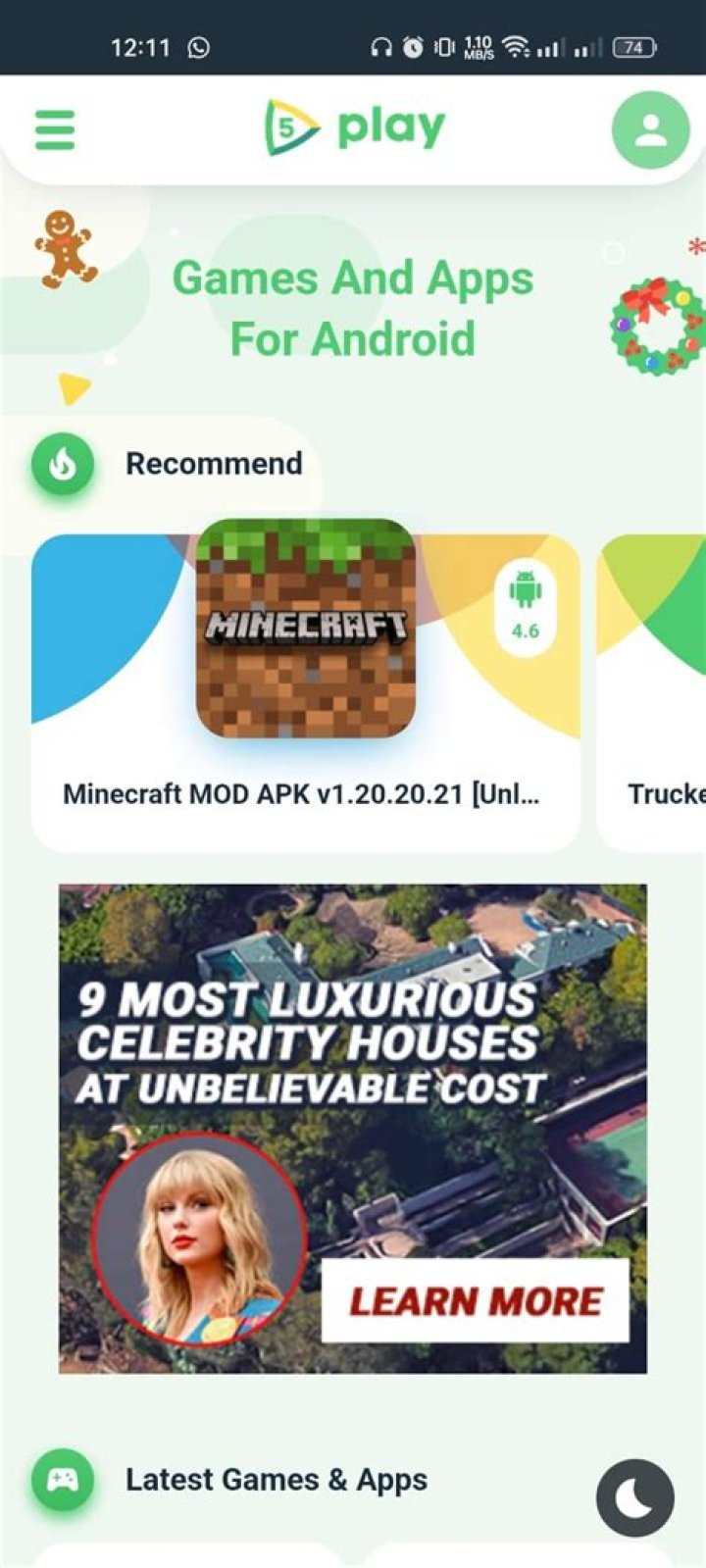Open the hamburger navigation menu
Image resolution: width=706 pixels, height=1568 pixels.
(x=56, y=129)
